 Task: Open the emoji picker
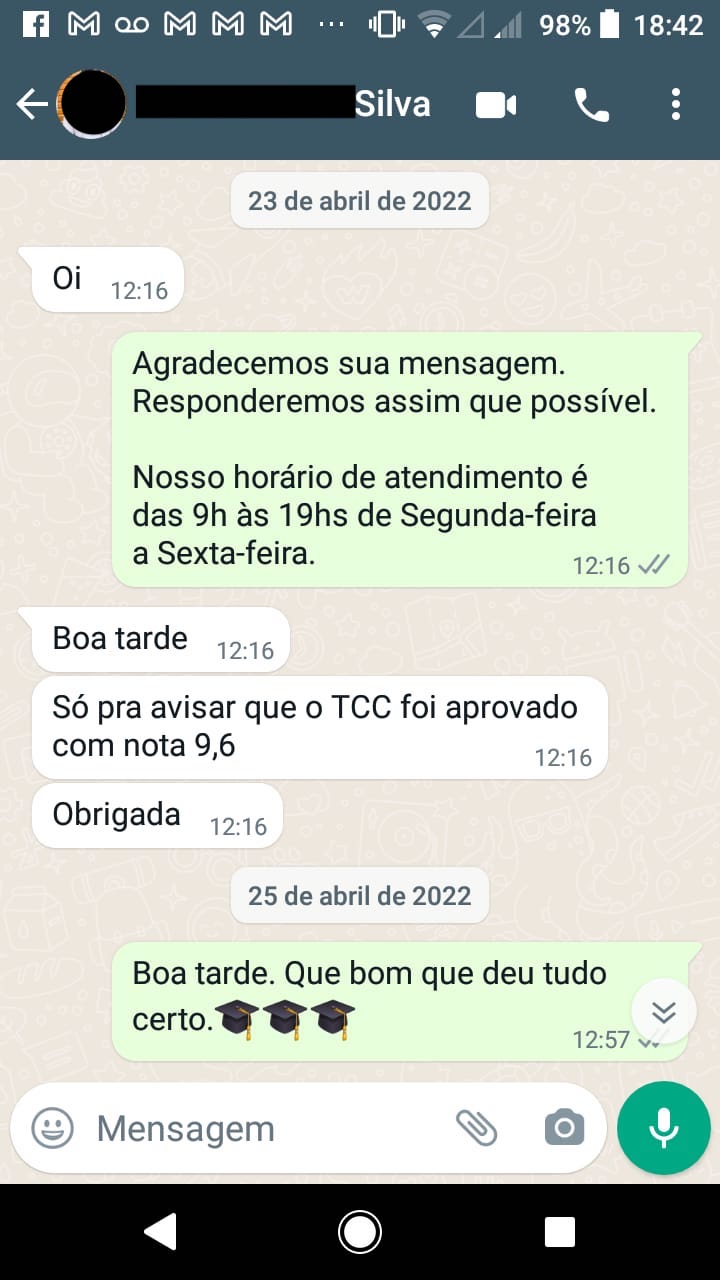coord(52,1129)
